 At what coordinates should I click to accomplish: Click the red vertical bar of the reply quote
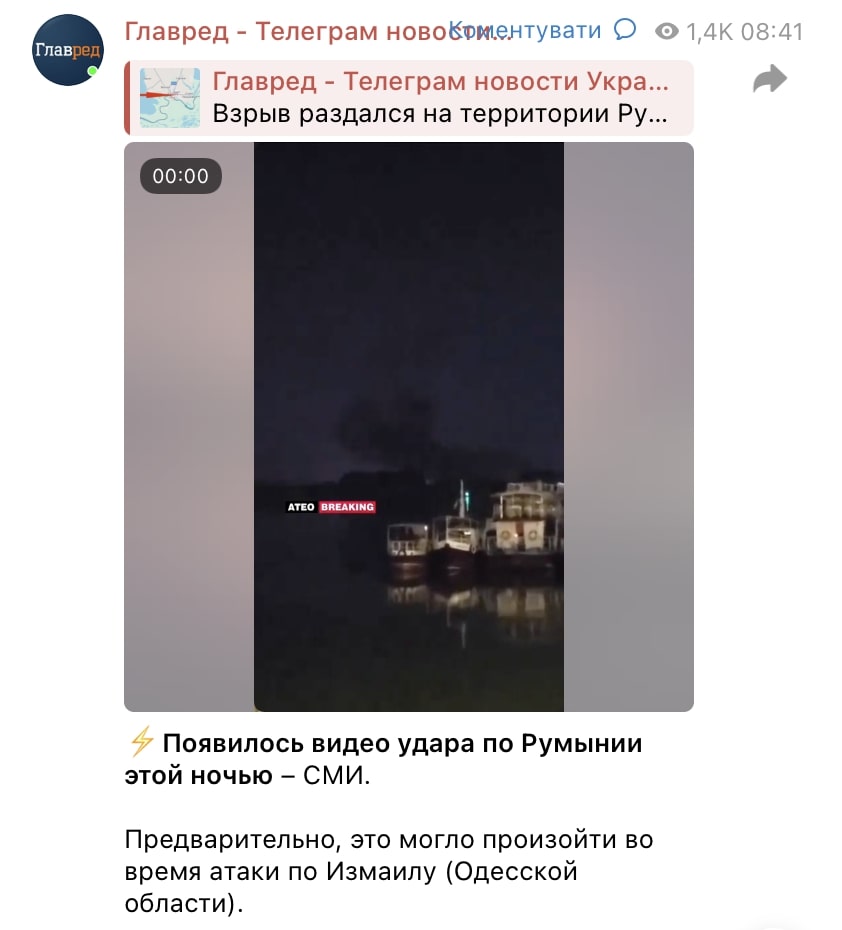point(130,97)
